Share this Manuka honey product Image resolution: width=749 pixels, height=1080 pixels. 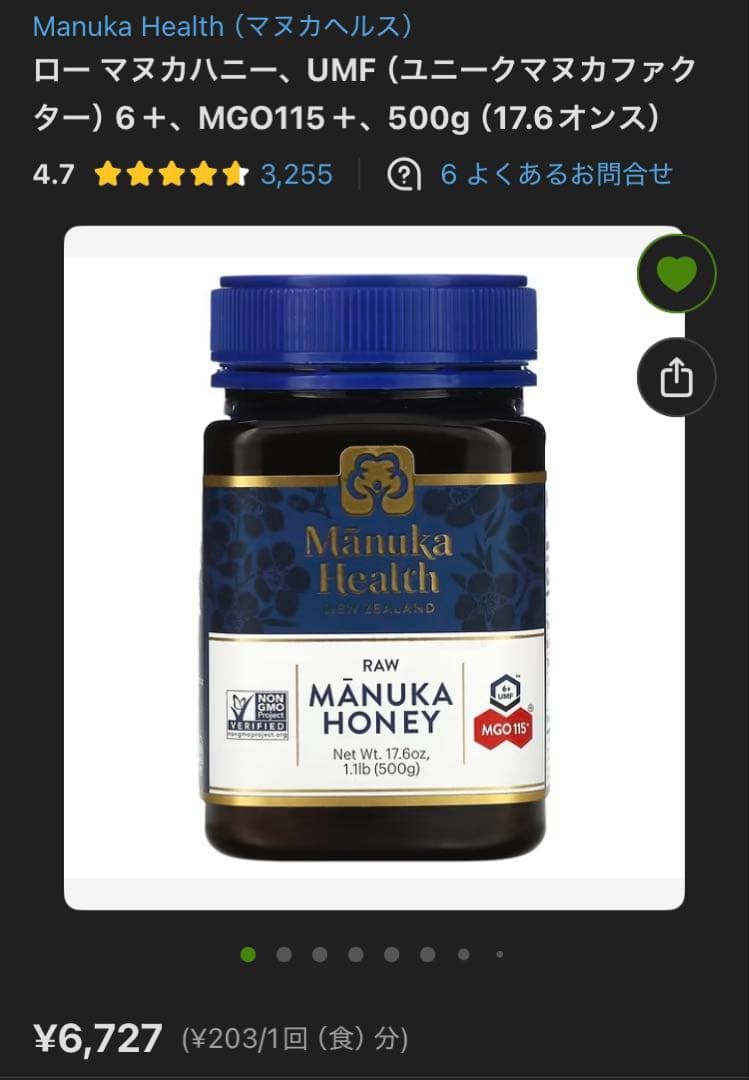(x=677, y=378)
